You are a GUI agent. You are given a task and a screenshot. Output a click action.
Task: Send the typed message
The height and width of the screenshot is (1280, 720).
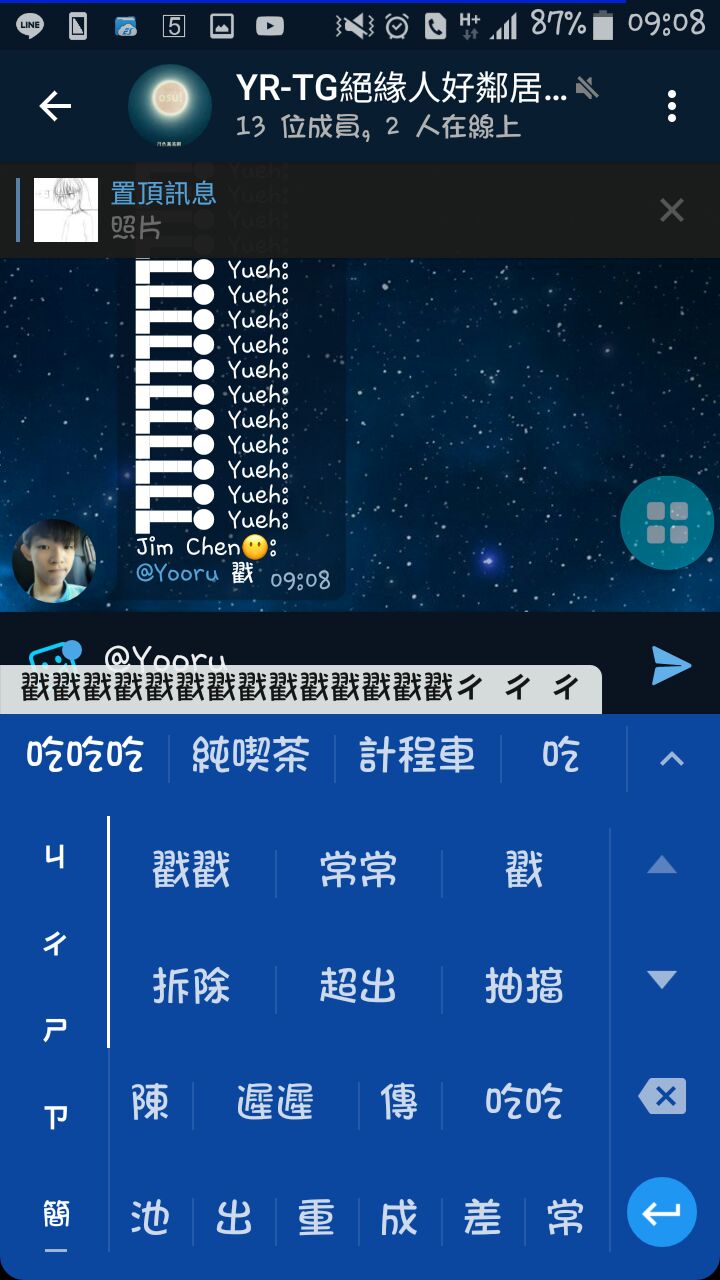point(671,665)
